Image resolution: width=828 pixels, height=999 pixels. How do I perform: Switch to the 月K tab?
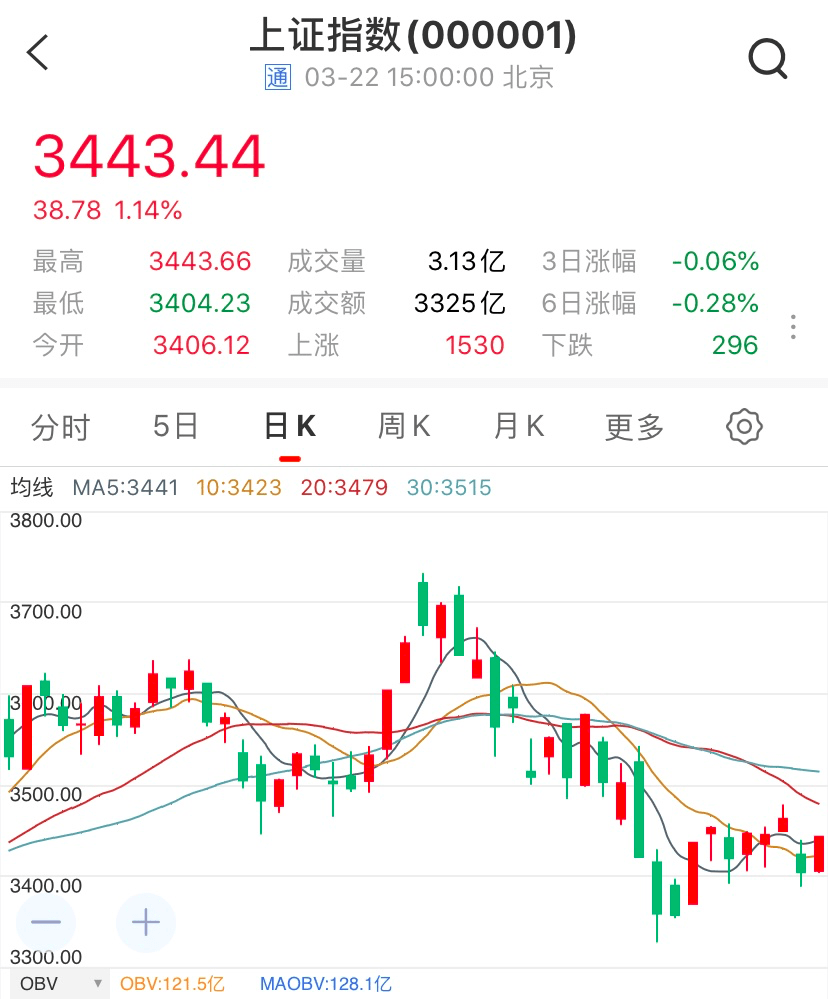pos(519,428)
